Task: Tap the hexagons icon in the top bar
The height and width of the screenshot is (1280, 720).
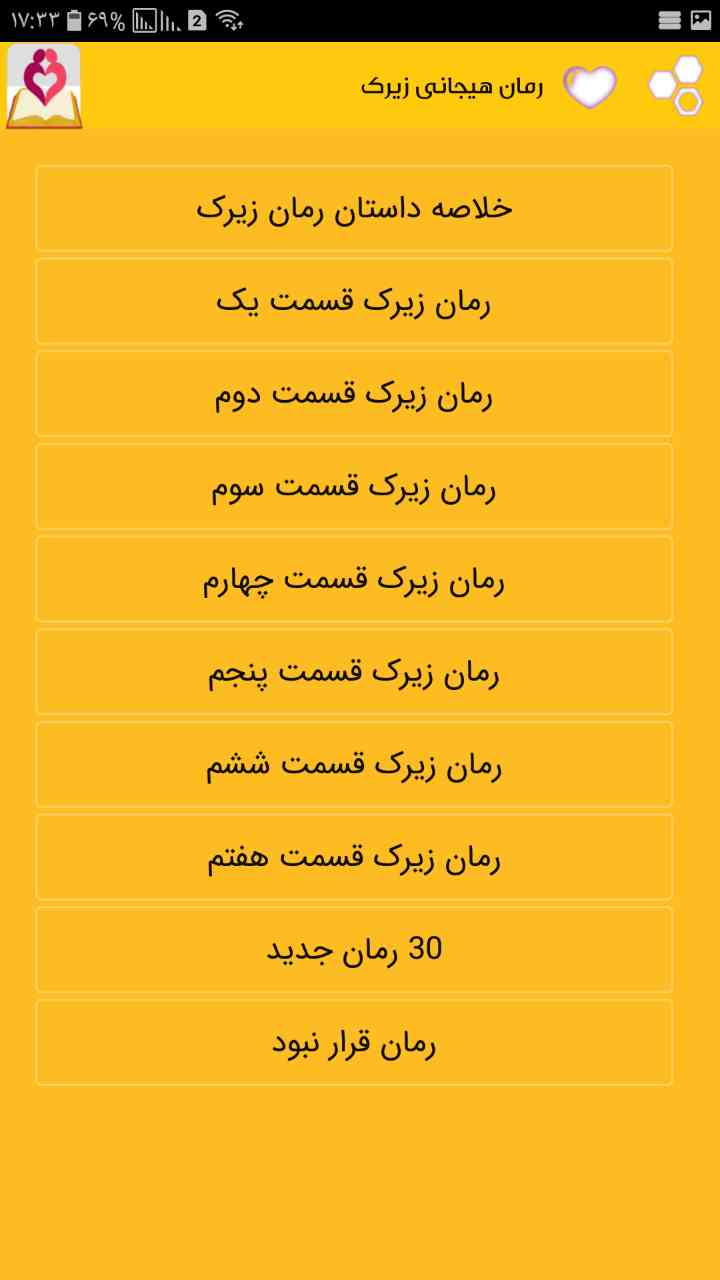Action: click(676, 86)
